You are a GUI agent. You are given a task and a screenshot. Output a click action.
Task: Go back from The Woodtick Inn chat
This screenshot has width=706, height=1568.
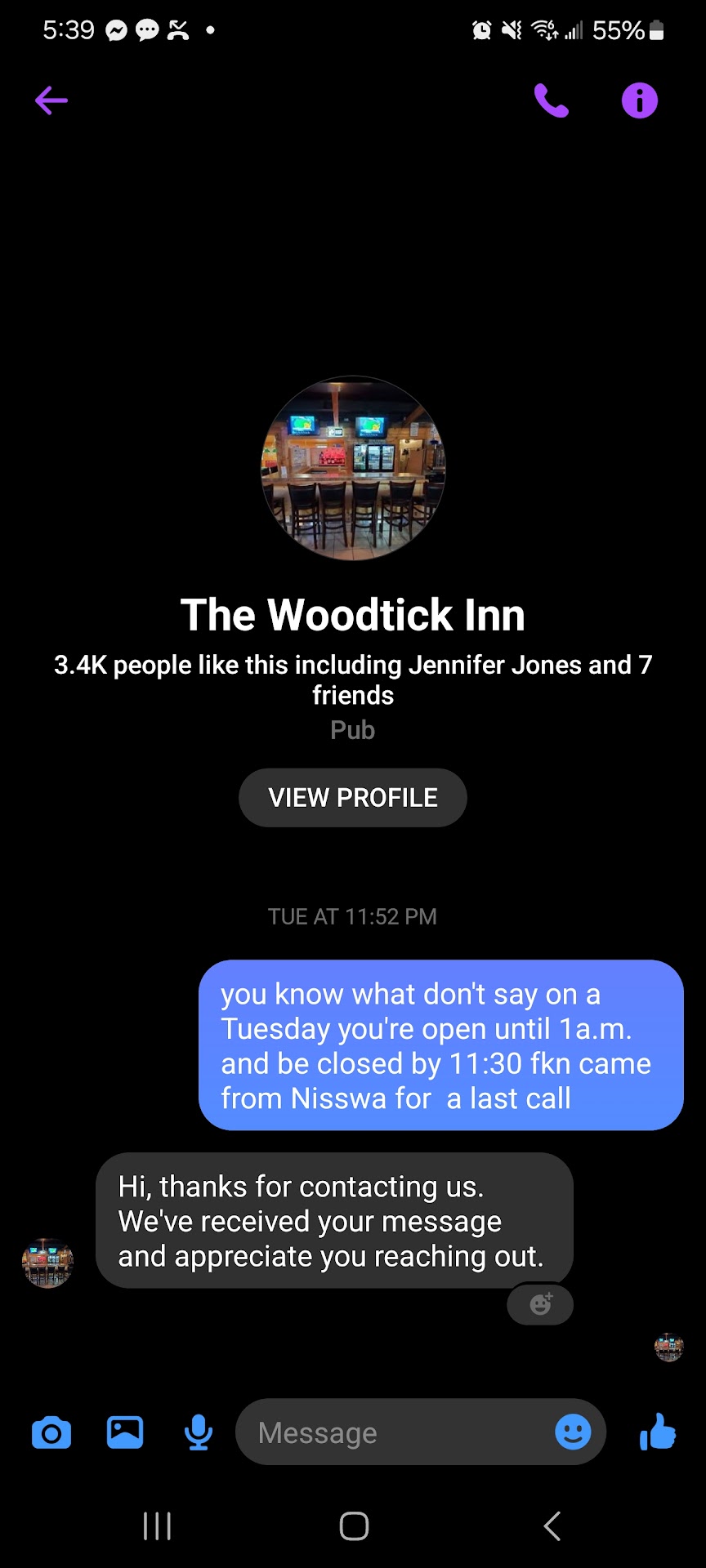(x=51, y=100)
